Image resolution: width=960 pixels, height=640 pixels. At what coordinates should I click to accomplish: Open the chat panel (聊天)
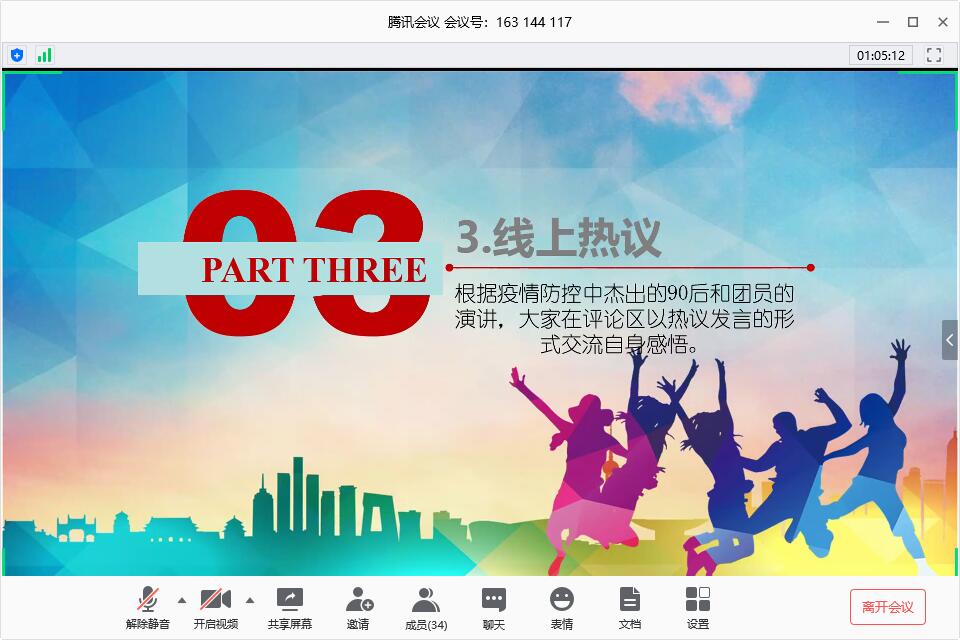494,606
